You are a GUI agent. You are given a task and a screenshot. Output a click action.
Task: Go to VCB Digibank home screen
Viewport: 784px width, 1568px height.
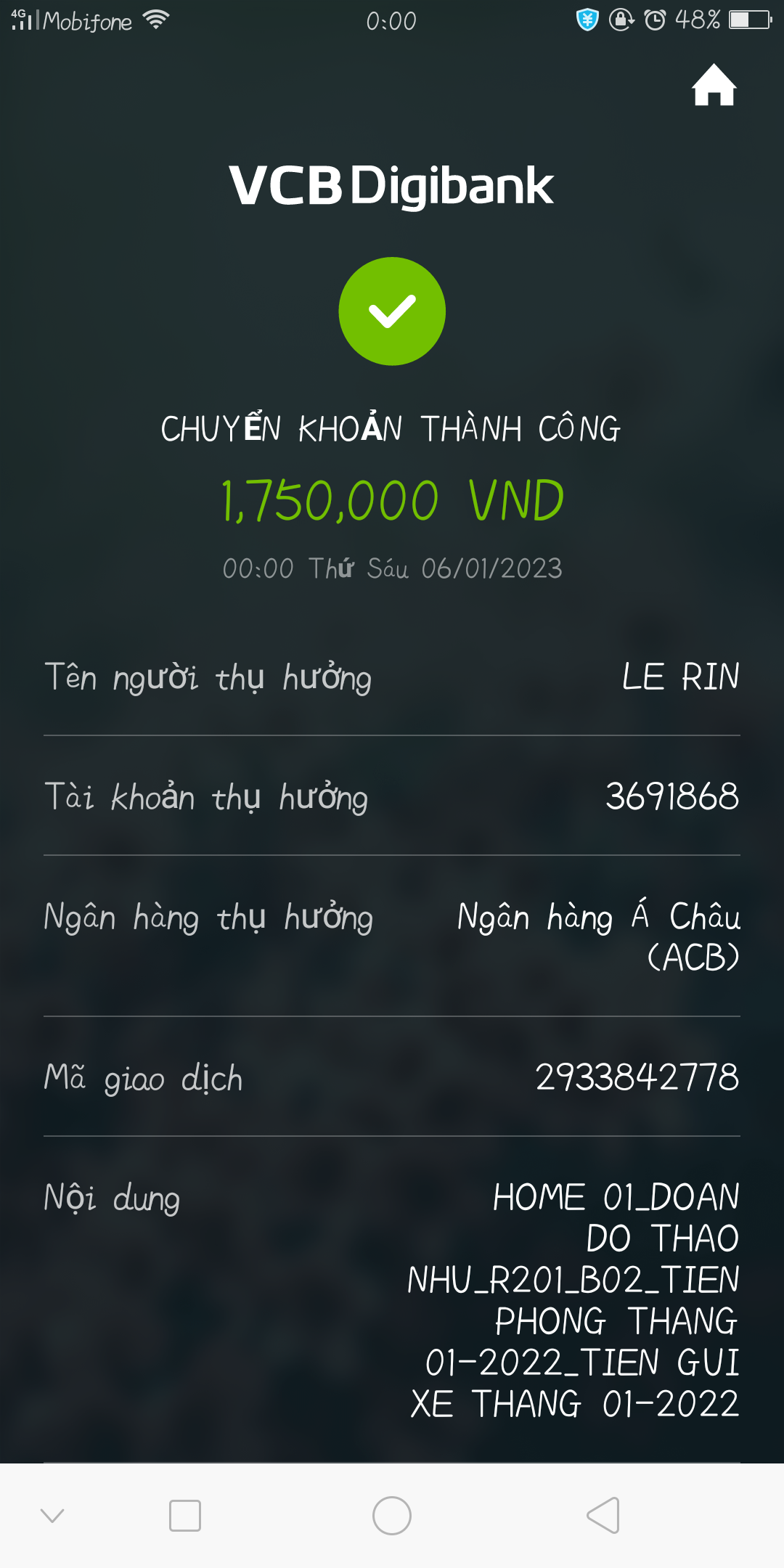click(x=714, y=86)
